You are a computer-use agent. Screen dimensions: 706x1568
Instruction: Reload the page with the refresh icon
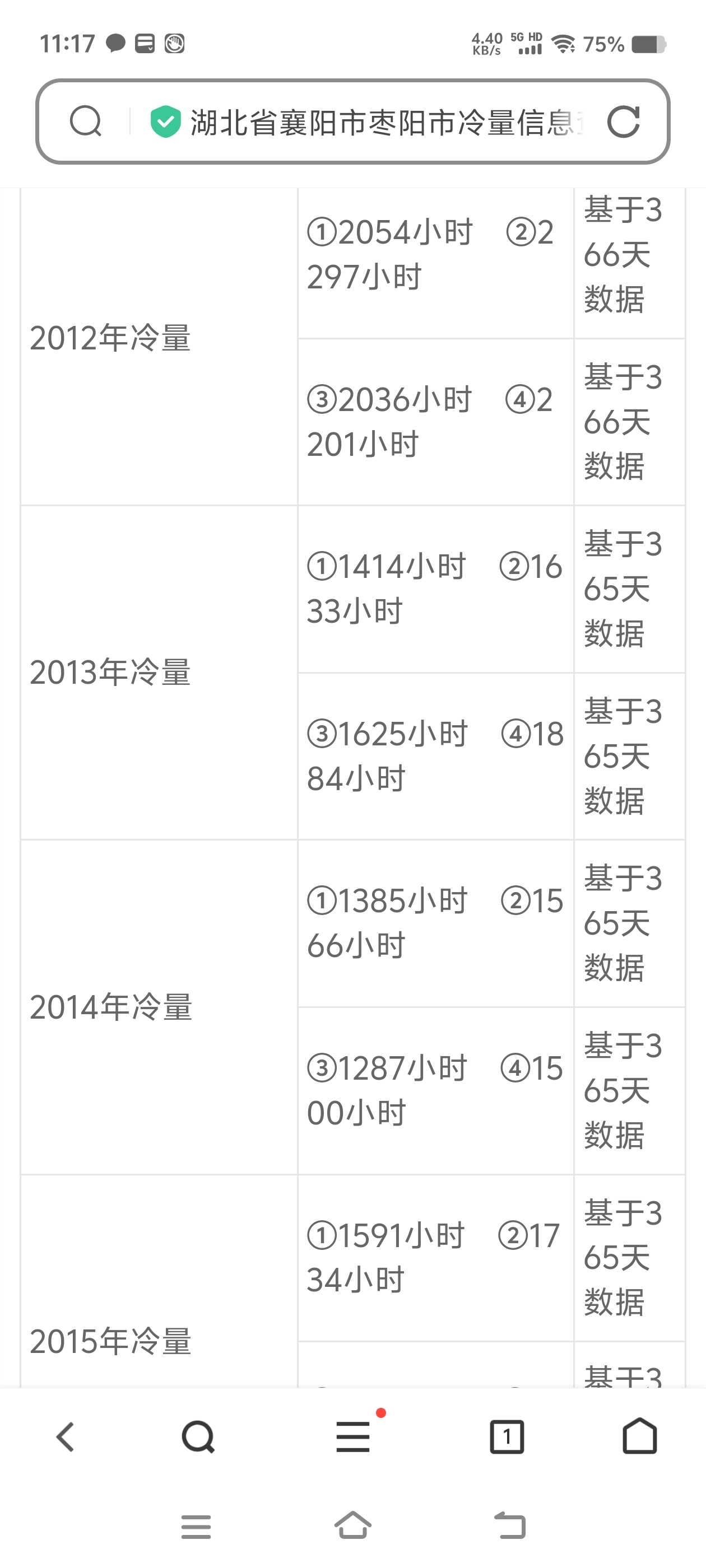(623, 122)
